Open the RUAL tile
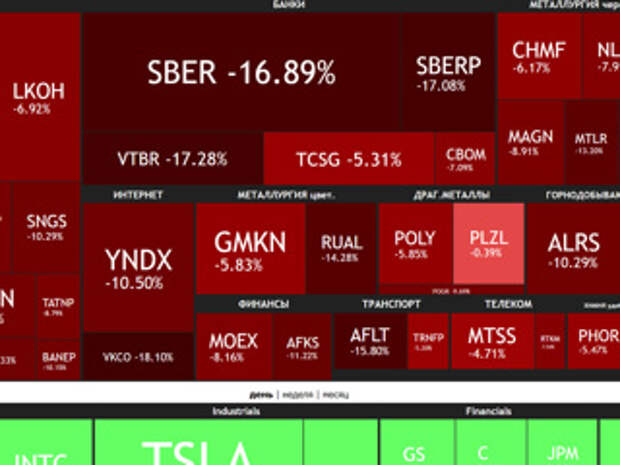 341,248
